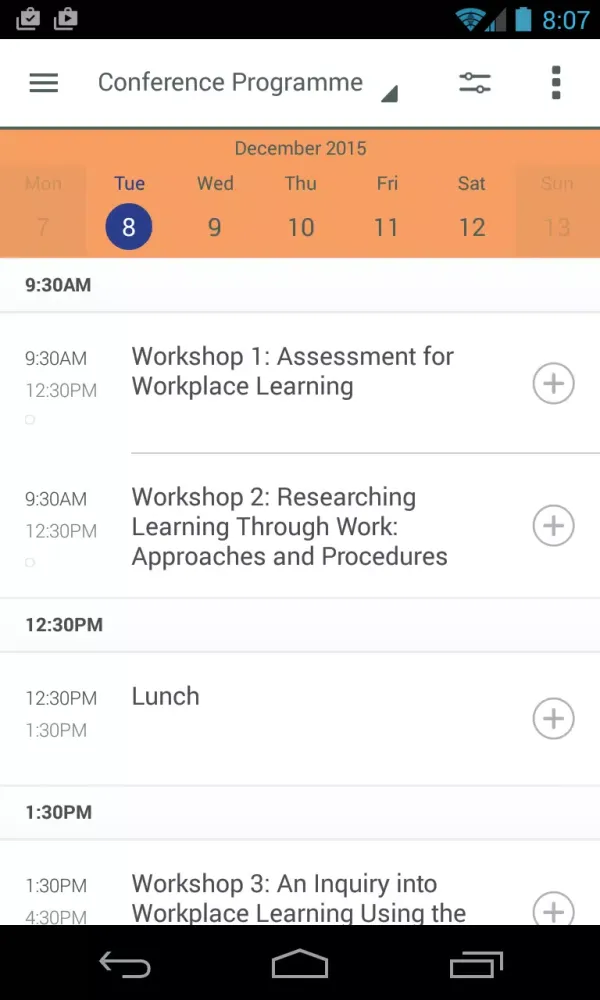Add Workshop 3 to my schedule

pyautogui.click(x=553, y=910)
